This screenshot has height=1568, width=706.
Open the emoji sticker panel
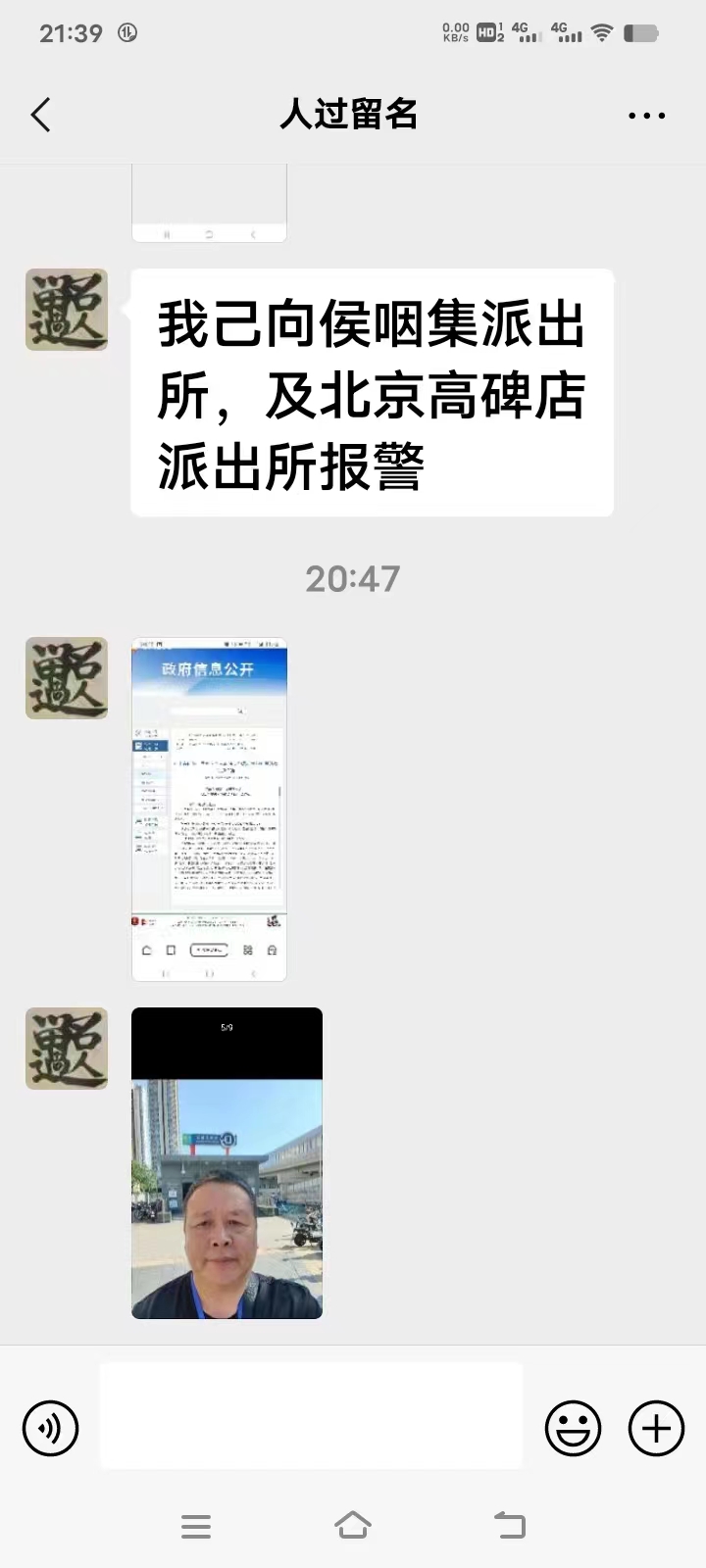(573, 1428)
